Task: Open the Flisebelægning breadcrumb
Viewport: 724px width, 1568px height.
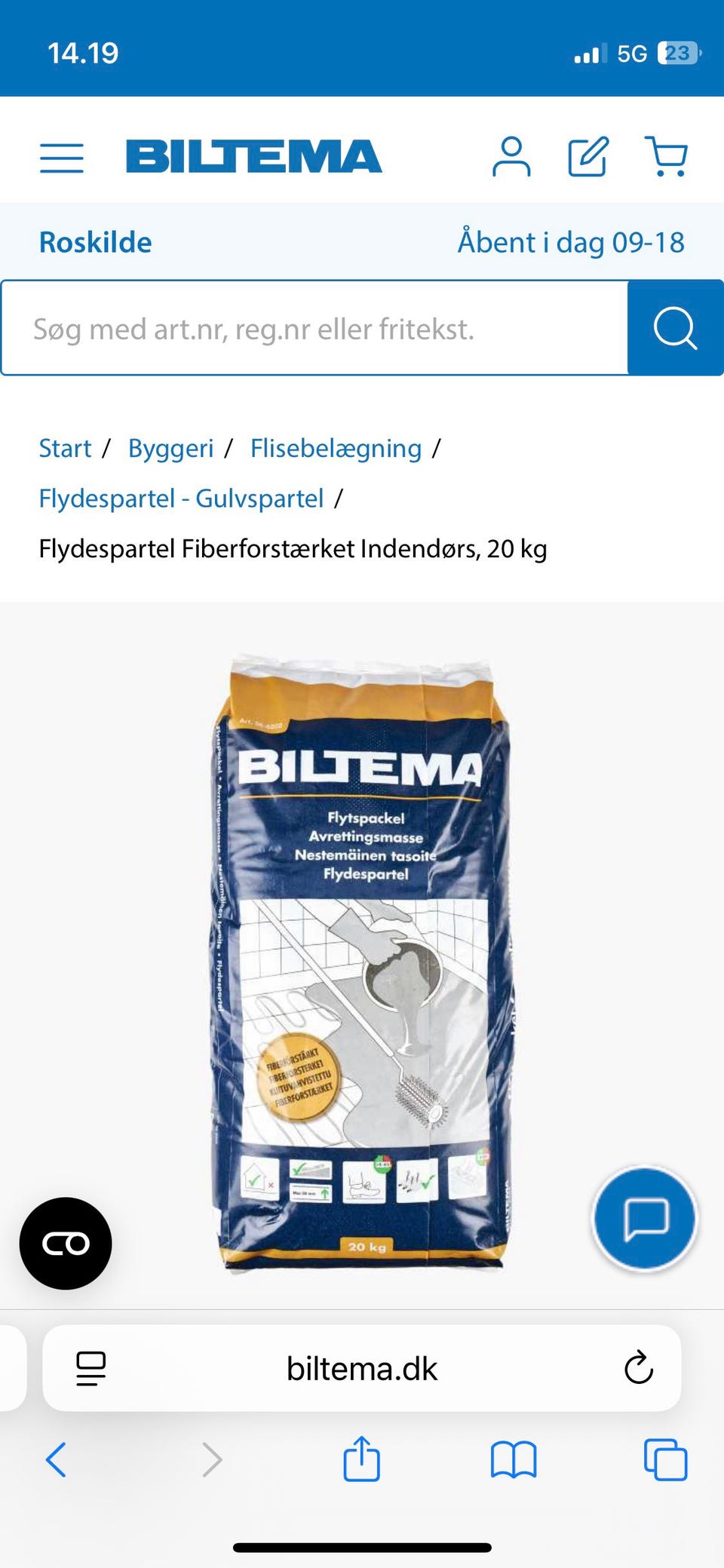Action: [x=336, y=447]
